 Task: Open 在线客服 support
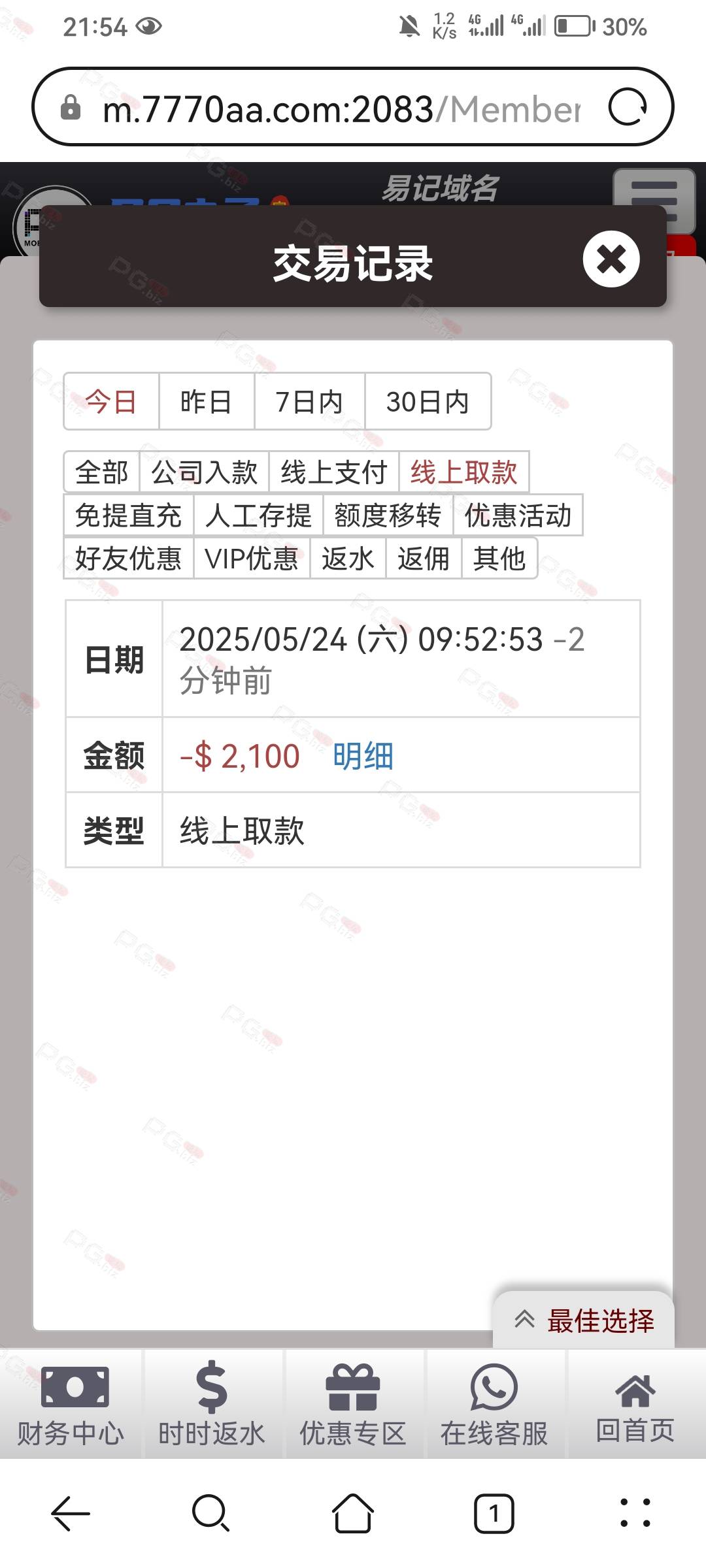pos(494,1403)
